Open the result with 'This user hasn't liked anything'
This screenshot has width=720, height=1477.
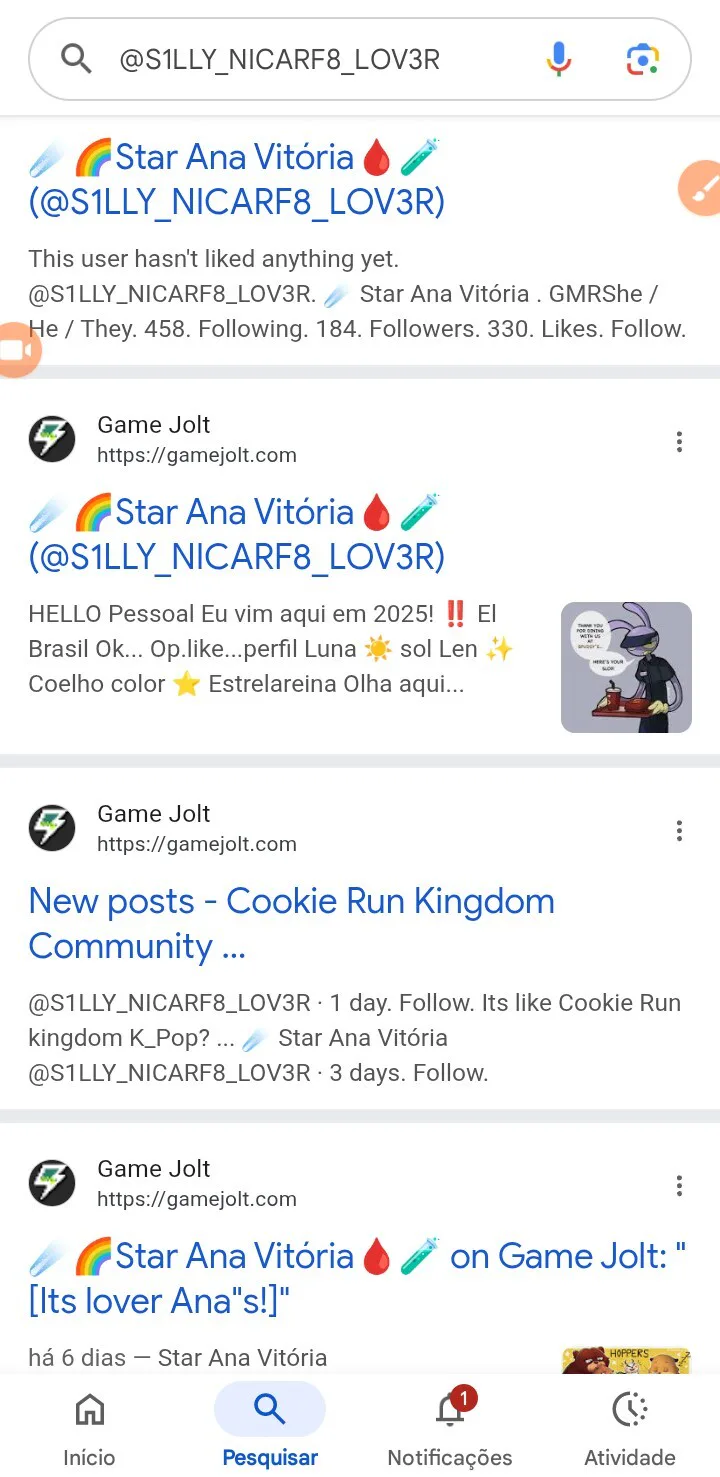(236, 180)
